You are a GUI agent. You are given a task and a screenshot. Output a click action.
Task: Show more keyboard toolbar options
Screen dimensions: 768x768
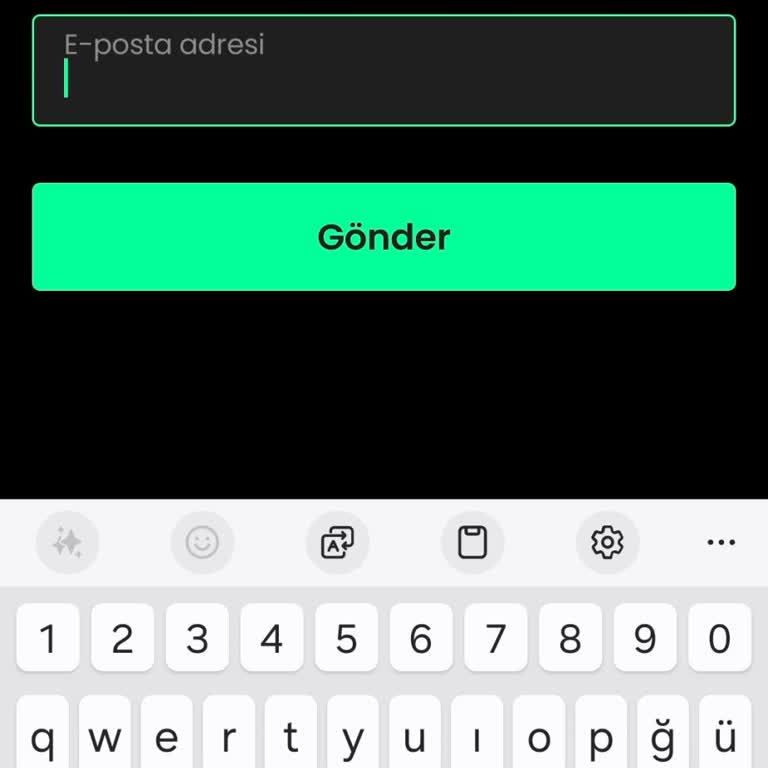pos(721,543)
